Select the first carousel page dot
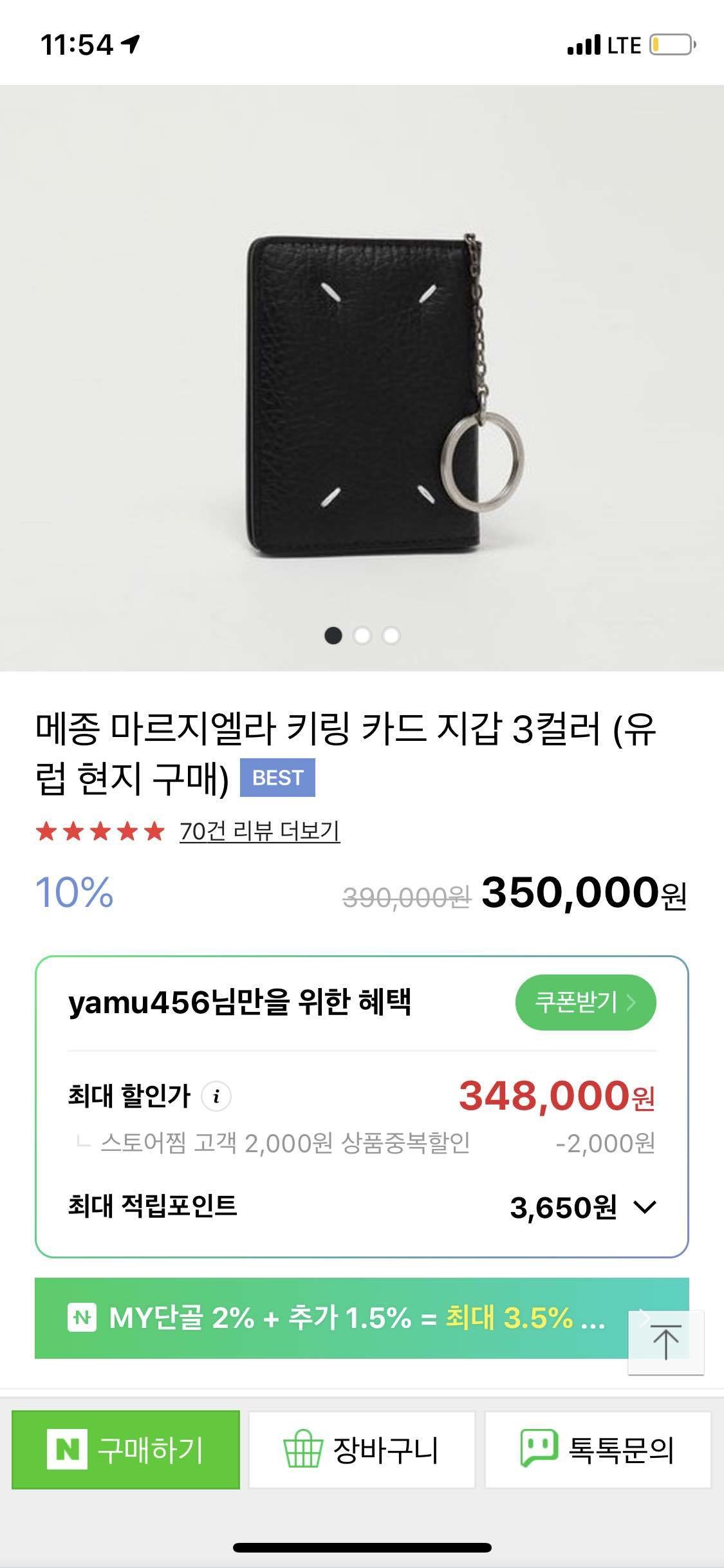The width and height of the screenshot is (724, 1568). (335, 635)
